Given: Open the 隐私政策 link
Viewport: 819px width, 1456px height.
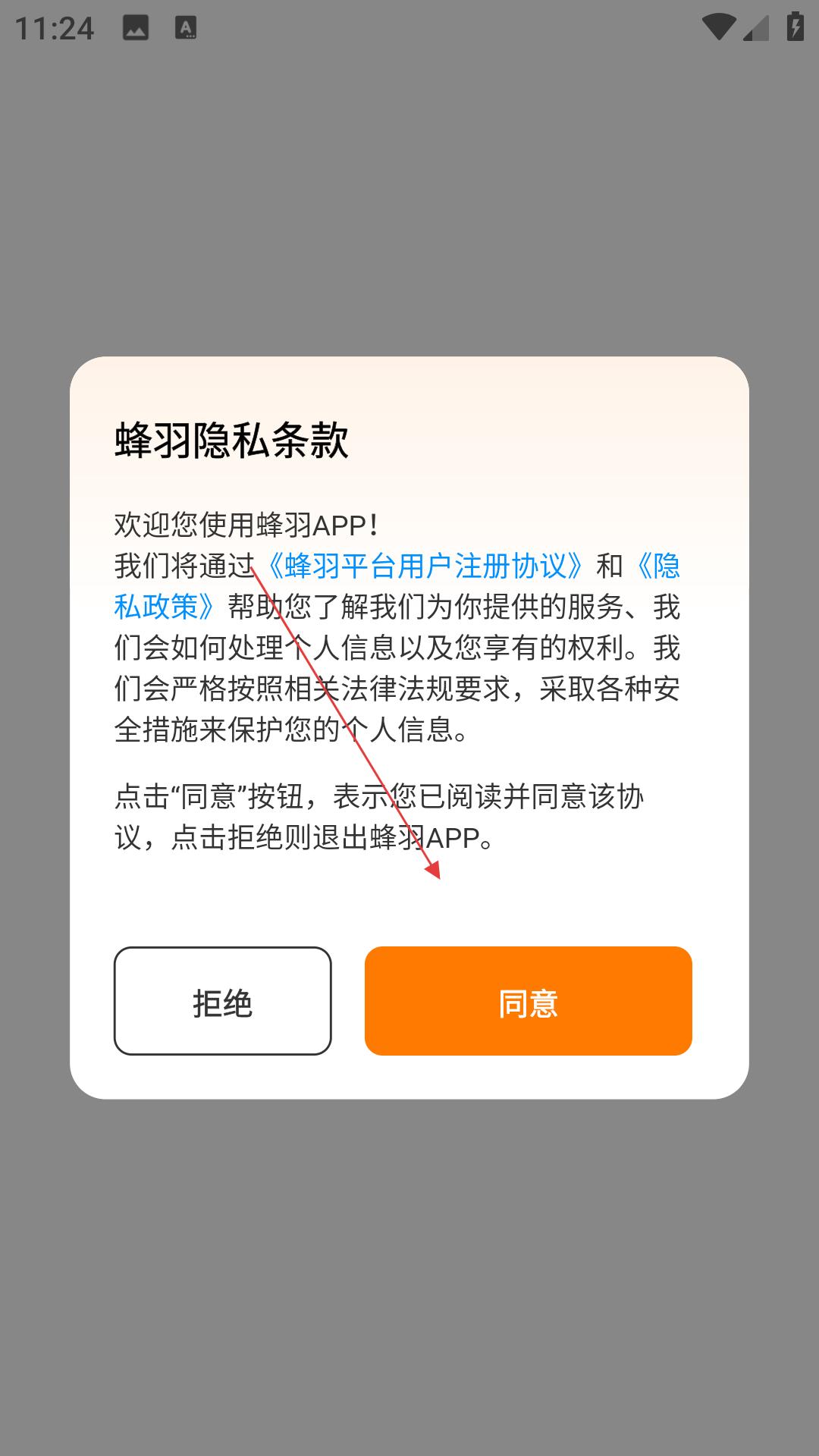Looking at the screenshot, I should 163,607.
